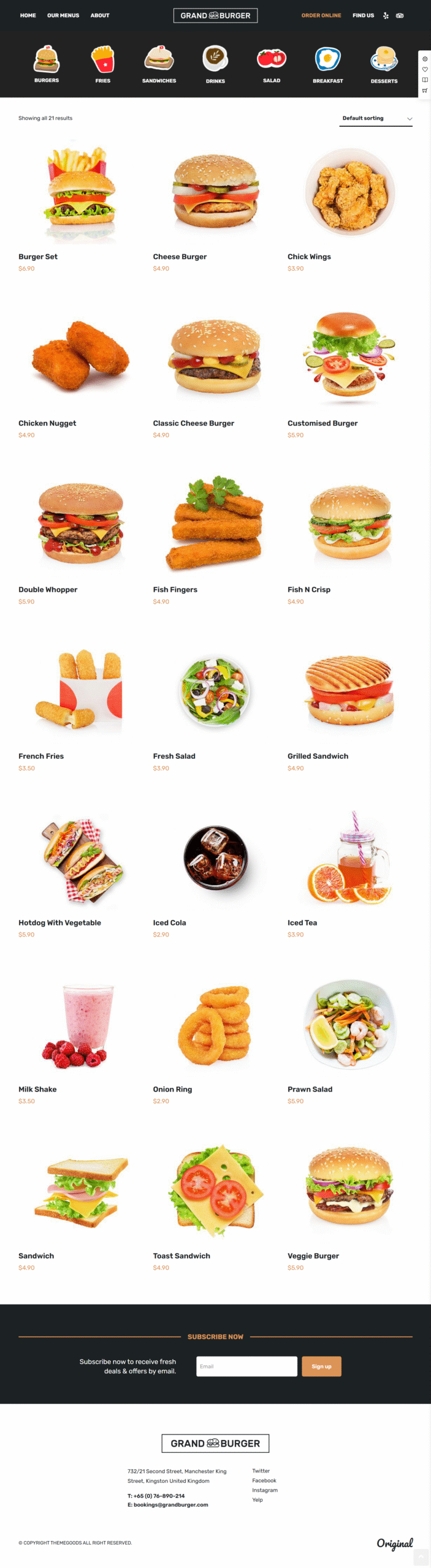Select Order Online in the header
The width and height of the screenshot is (431, 1568).
coord(321,16)
